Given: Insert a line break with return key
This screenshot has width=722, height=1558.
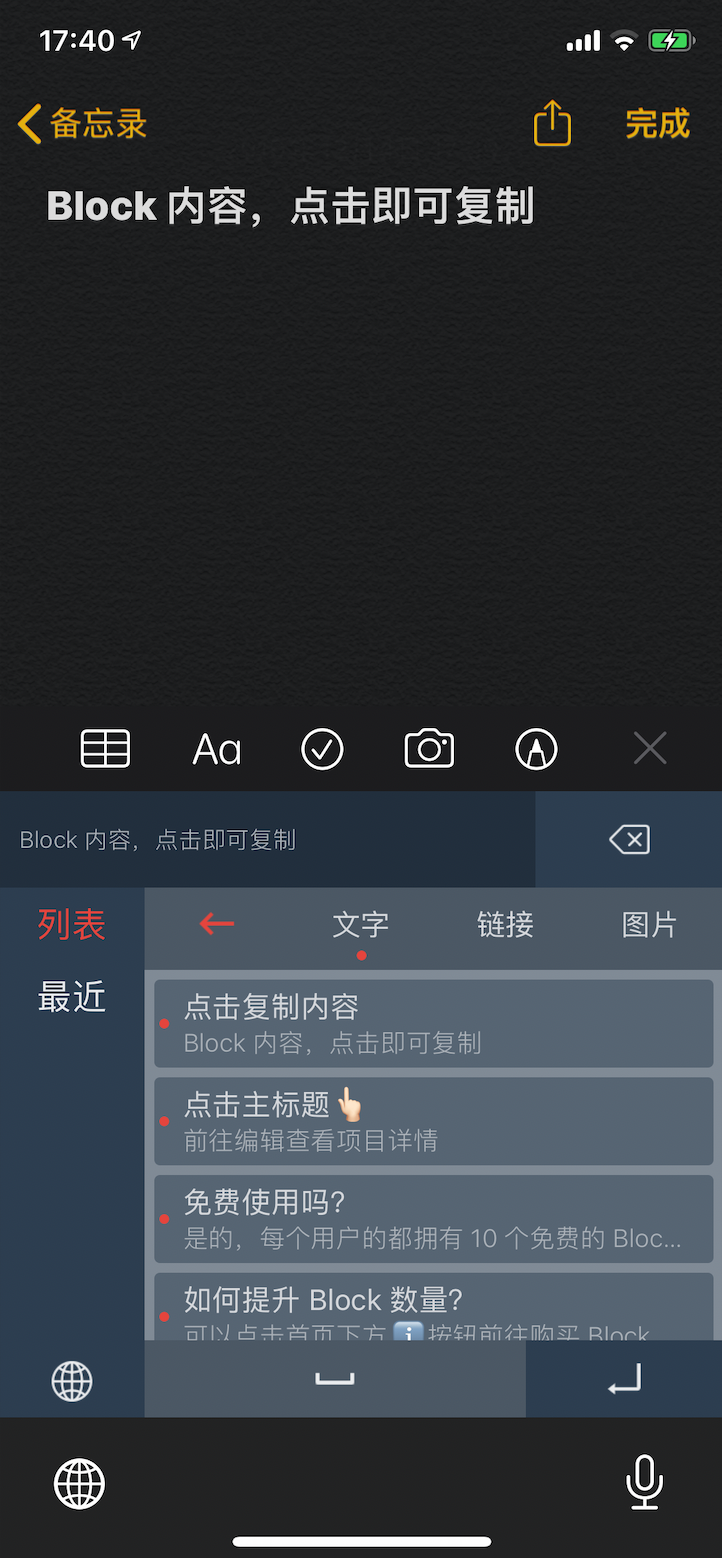Looking at the screenshot, I should [x=624, y=1379].
